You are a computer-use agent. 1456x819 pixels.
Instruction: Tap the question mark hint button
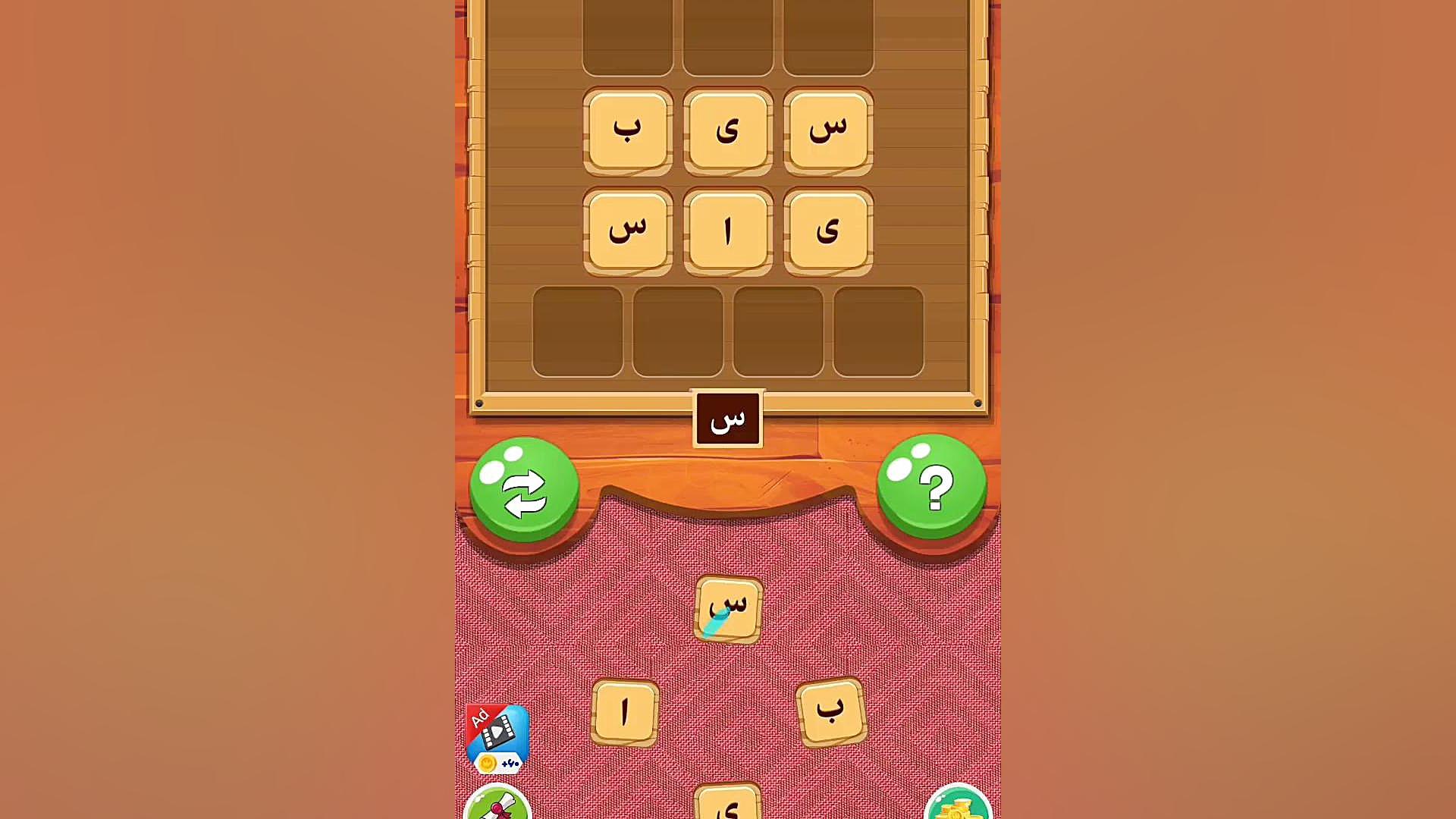point(932,487)
